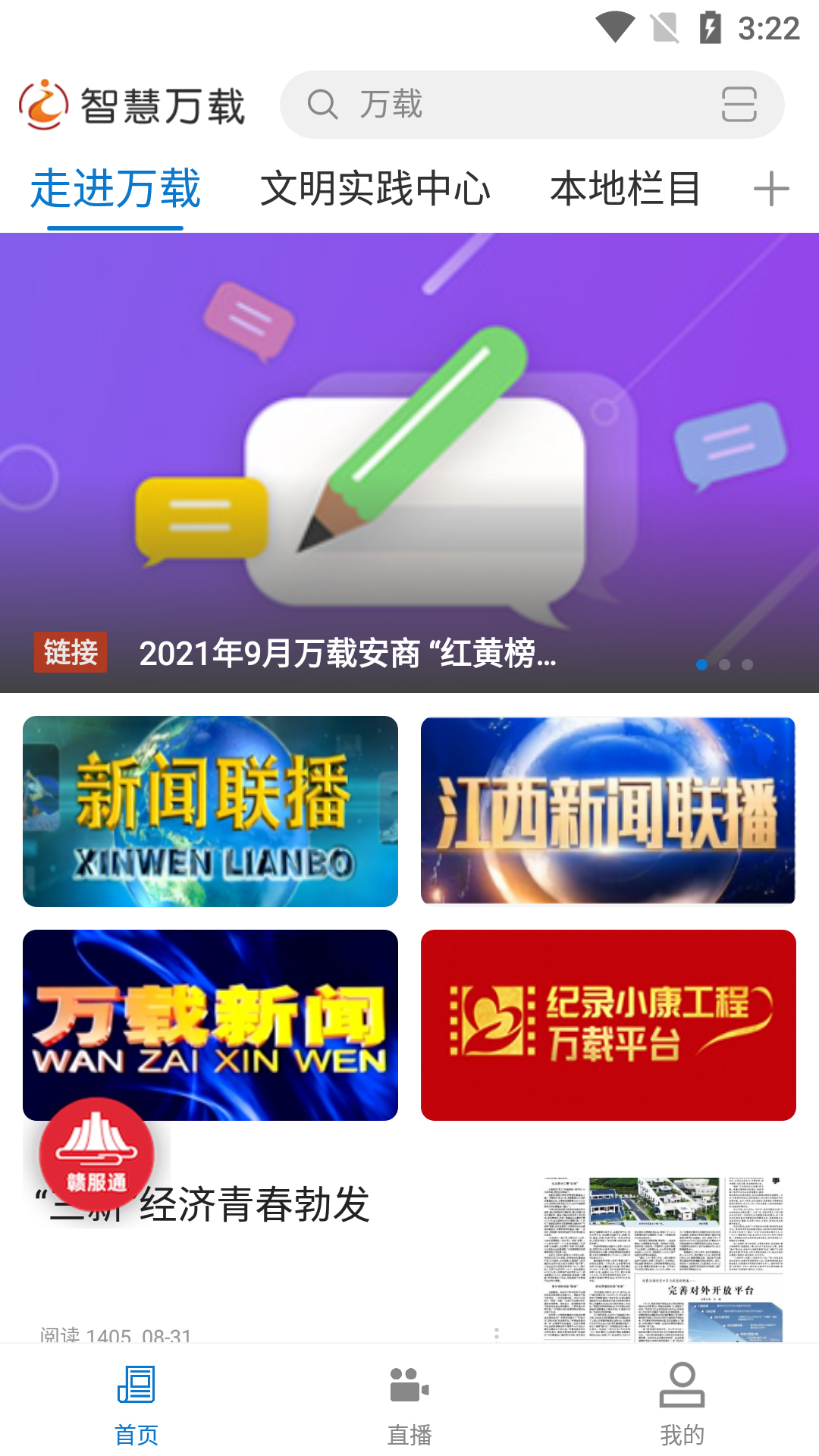Screen dimensions: 819x1456
Task: Add more channels with the plus icon
Action: 771,189
